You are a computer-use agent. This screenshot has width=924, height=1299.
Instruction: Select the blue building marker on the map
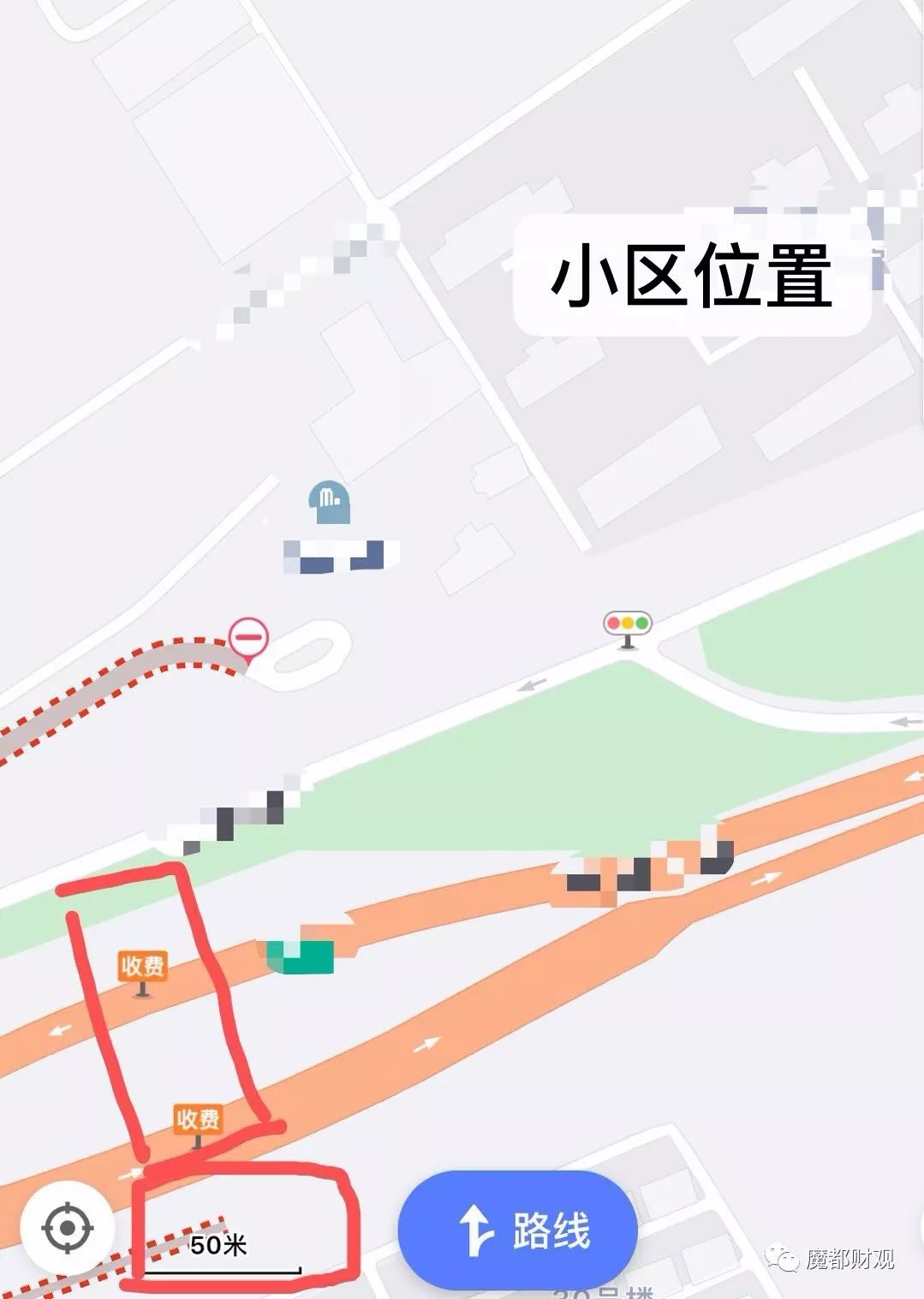[330, 503]
